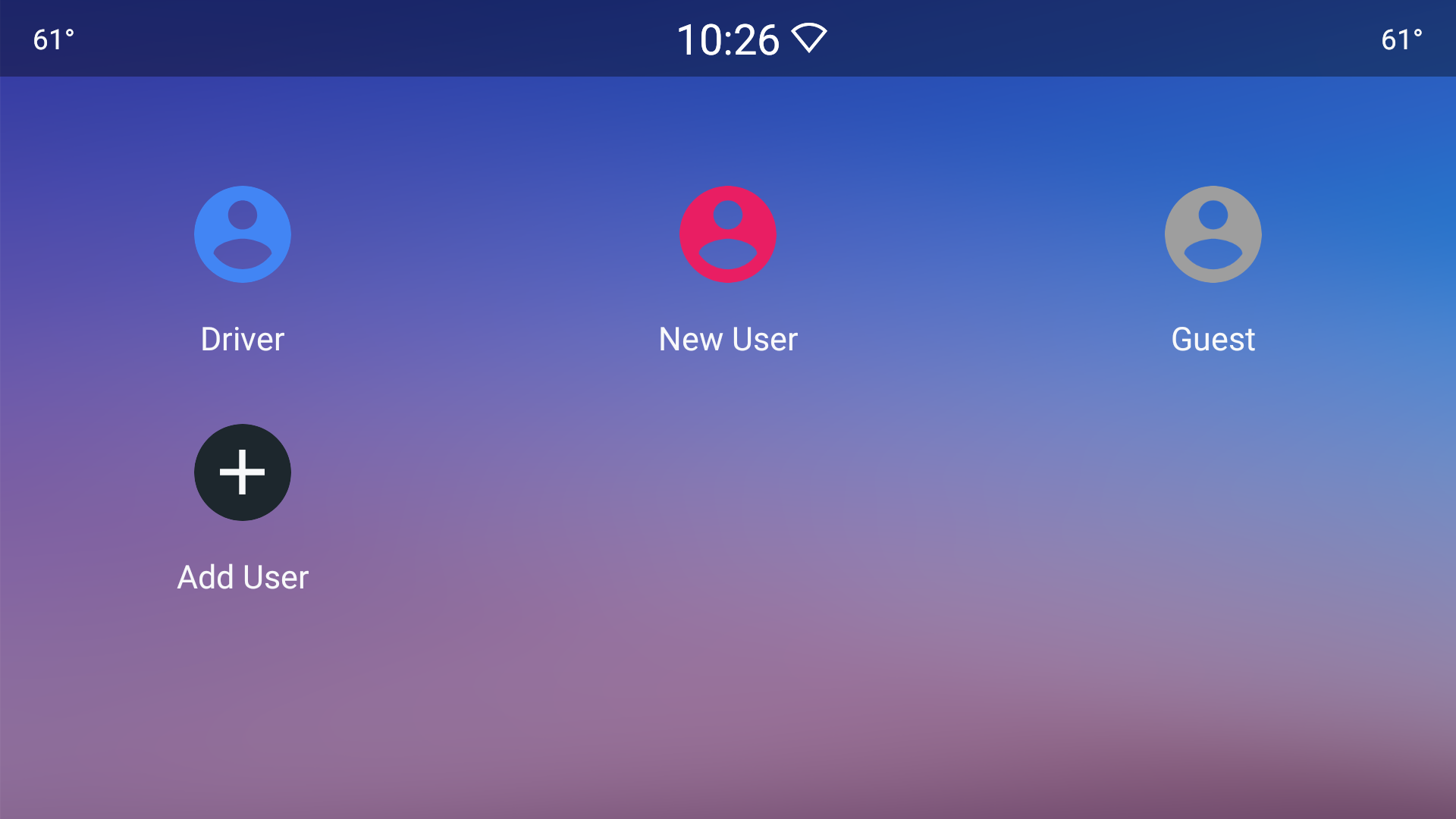The height and width of the screenshot is (819, 1456).
Task: Tap the Add User plus button
Action: tap(243, 472)
